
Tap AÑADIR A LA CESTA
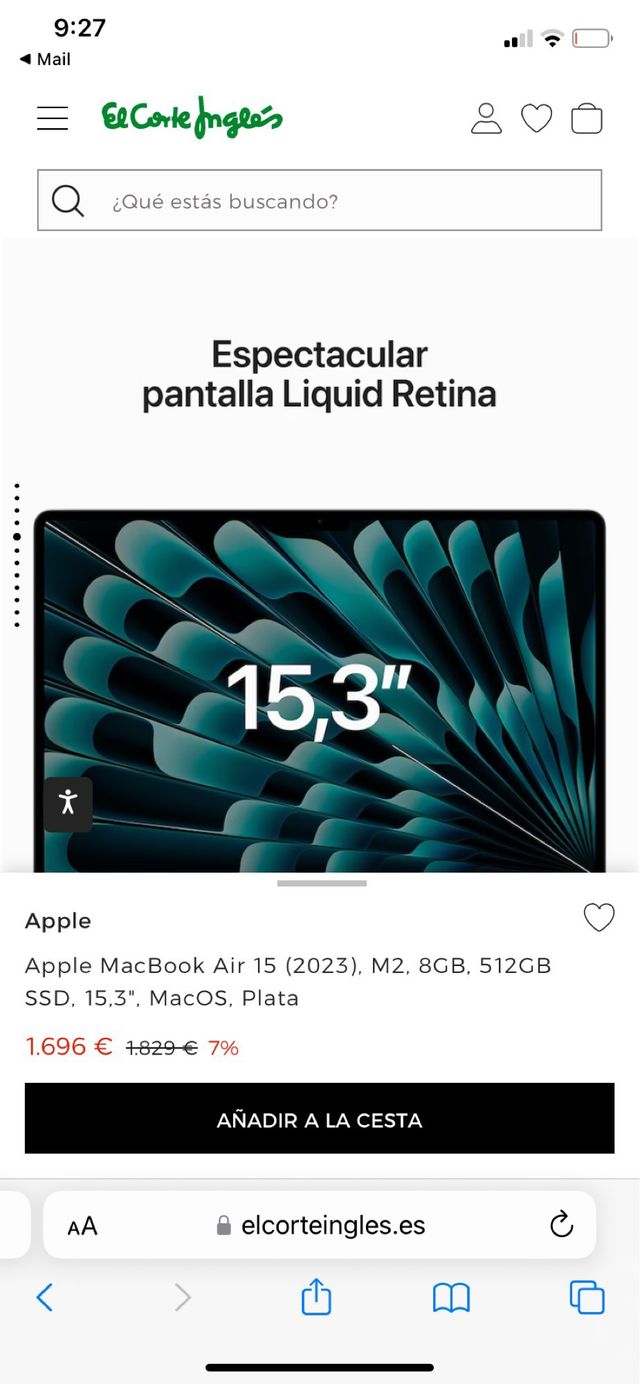[x=320, y=1119]
